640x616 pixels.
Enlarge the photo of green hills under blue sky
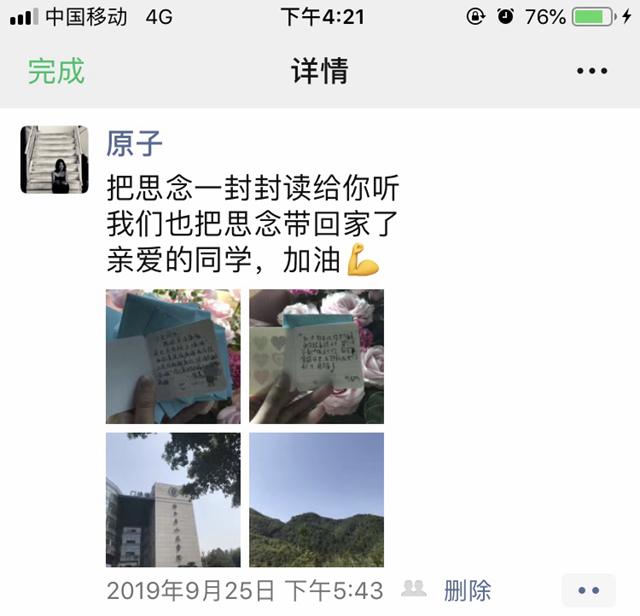tap(316, 499)
